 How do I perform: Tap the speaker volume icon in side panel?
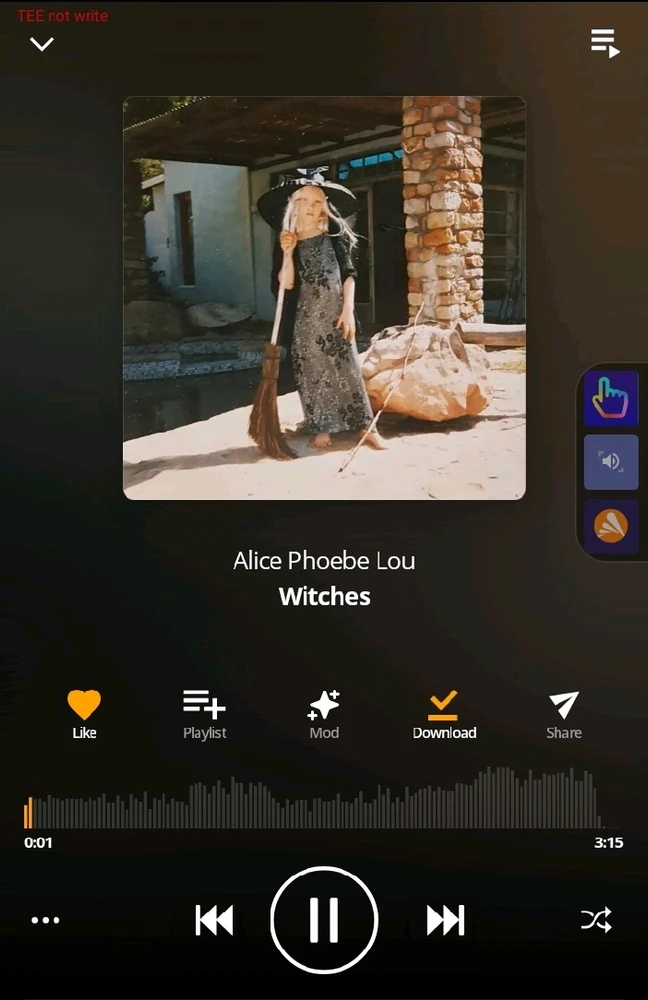click(x=611, y=462)
